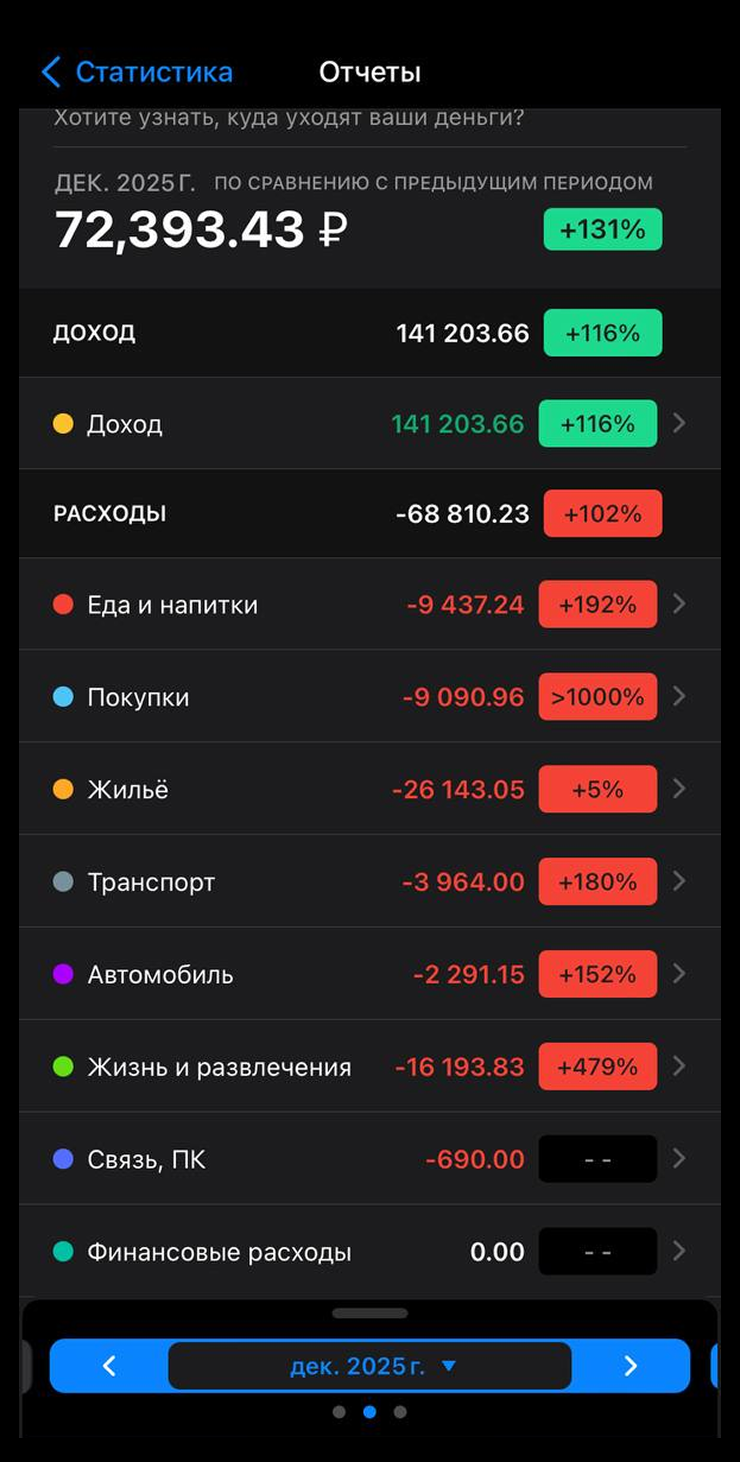Tap the gray Транспорт category dot
The height and width of the screenshot is (1462, 740).
click(62, 881)
